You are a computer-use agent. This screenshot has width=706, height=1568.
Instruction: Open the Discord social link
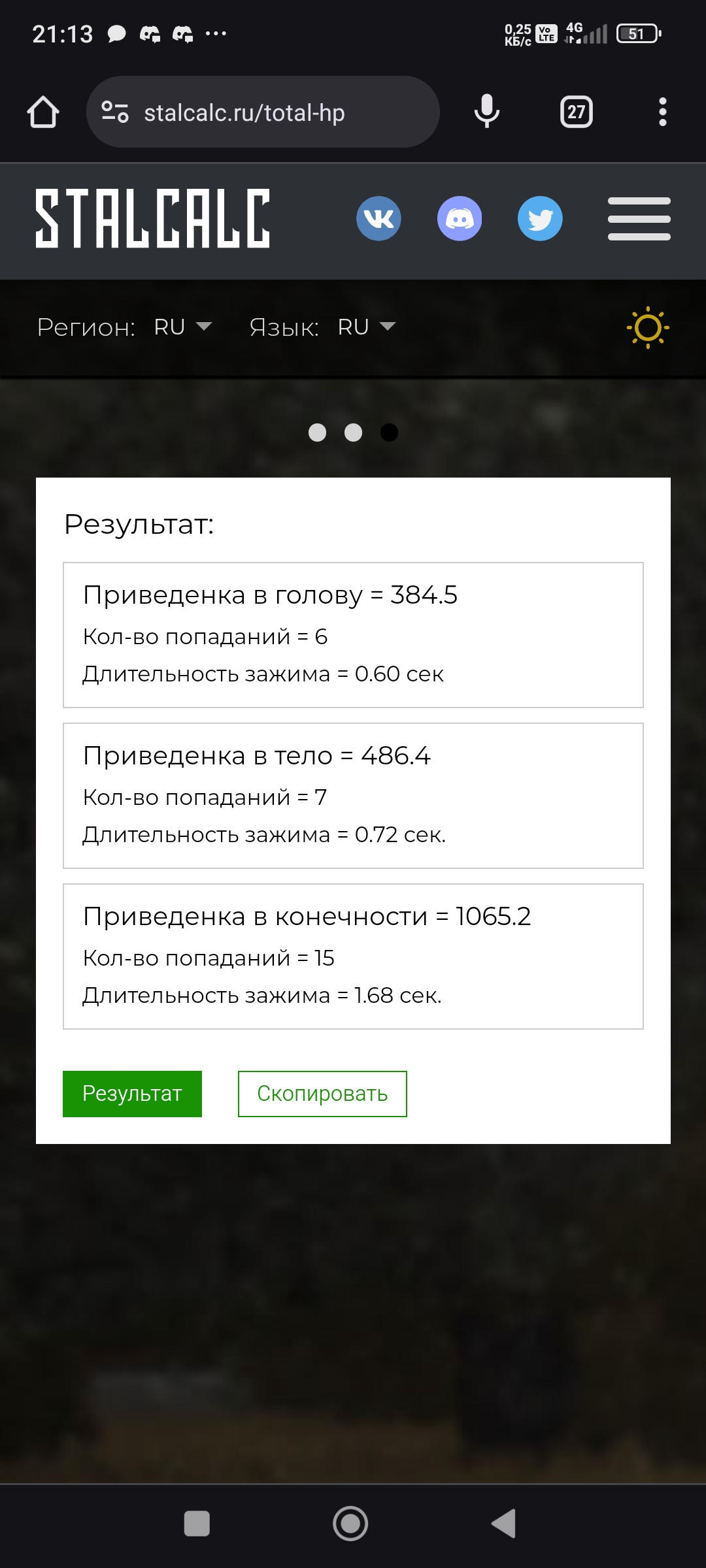[x=460, y=218]
